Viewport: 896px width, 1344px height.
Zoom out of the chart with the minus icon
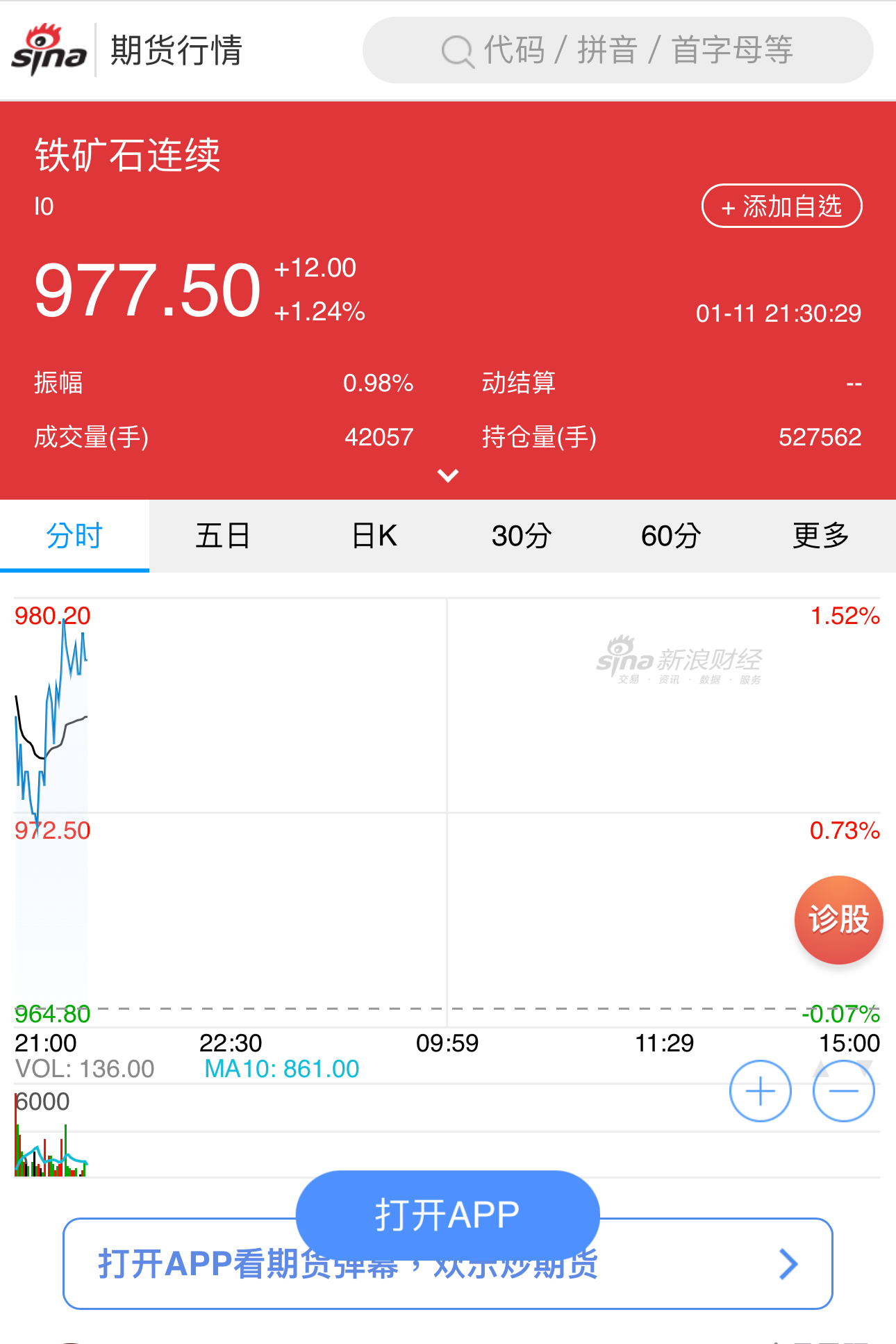(x=843, y=1091)
